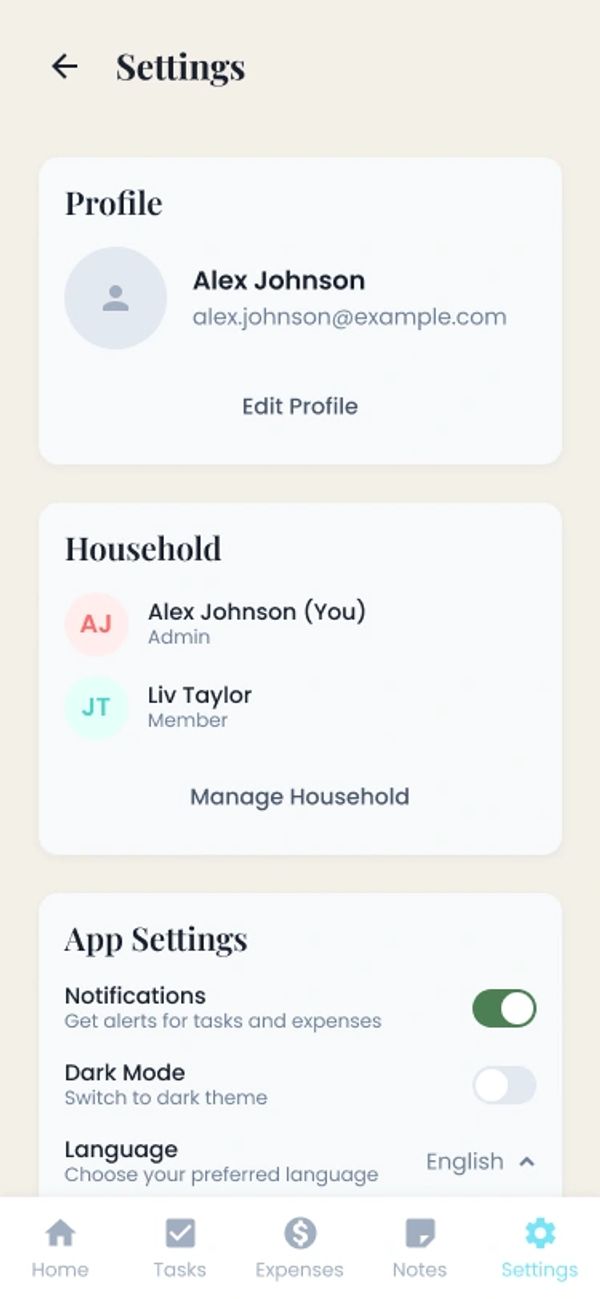The image size is (600, 1299).
Task: Tap the Settings tab
Action: [x=539, y=1248]
